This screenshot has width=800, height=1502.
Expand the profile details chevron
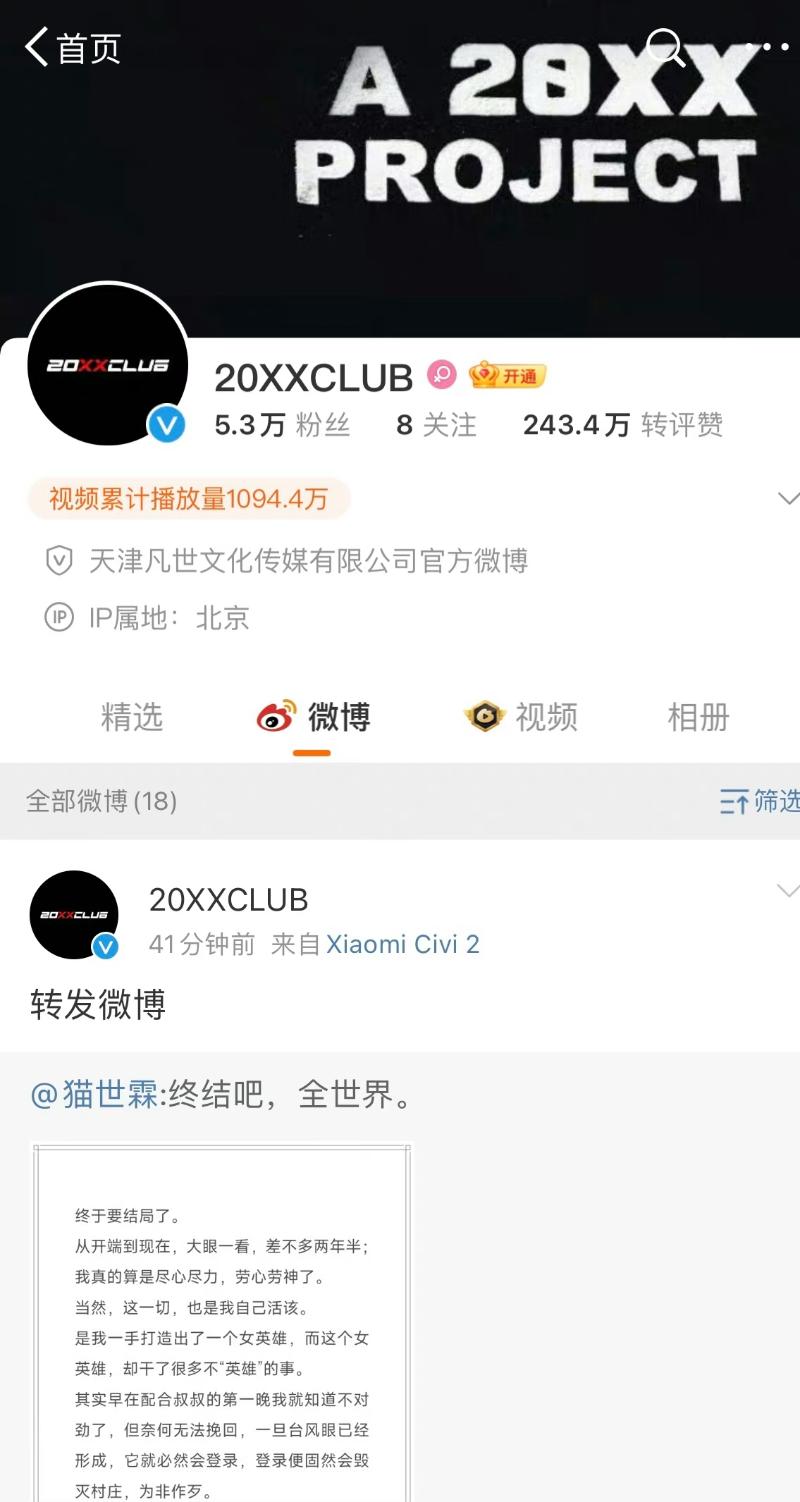click(787, 498)
